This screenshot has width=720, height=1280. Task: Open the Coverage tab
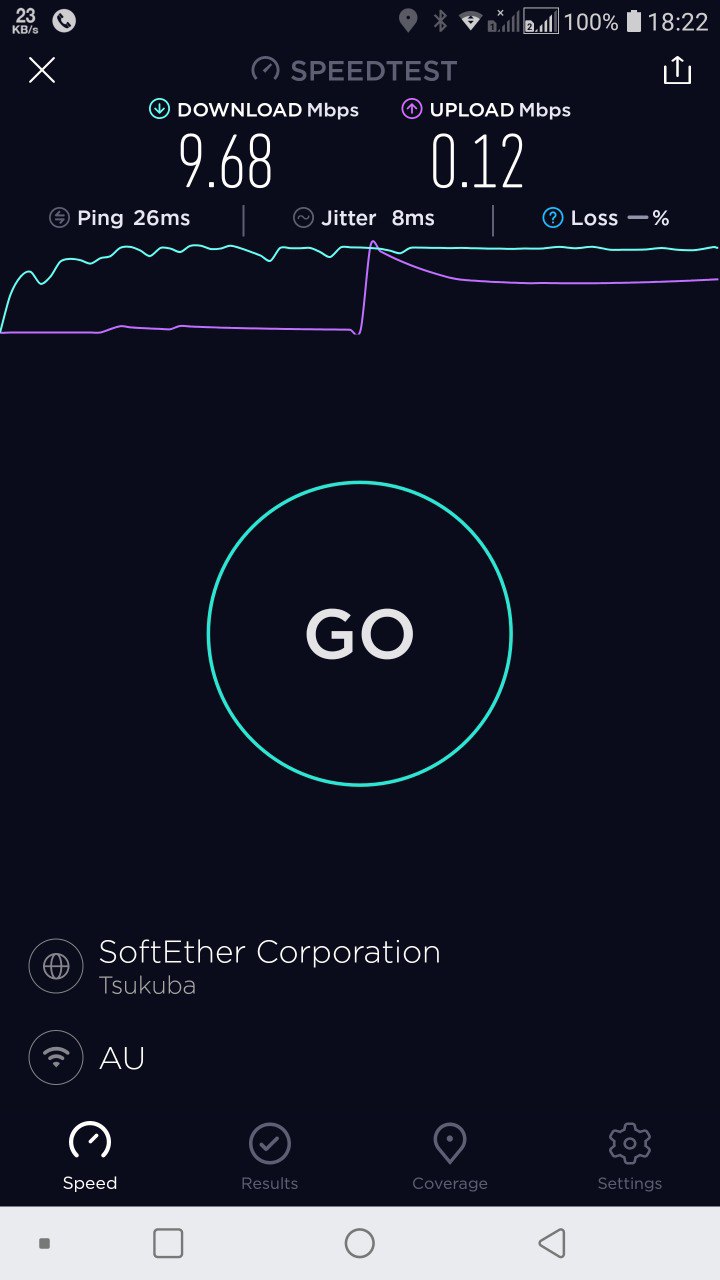tap(450, 1156)
